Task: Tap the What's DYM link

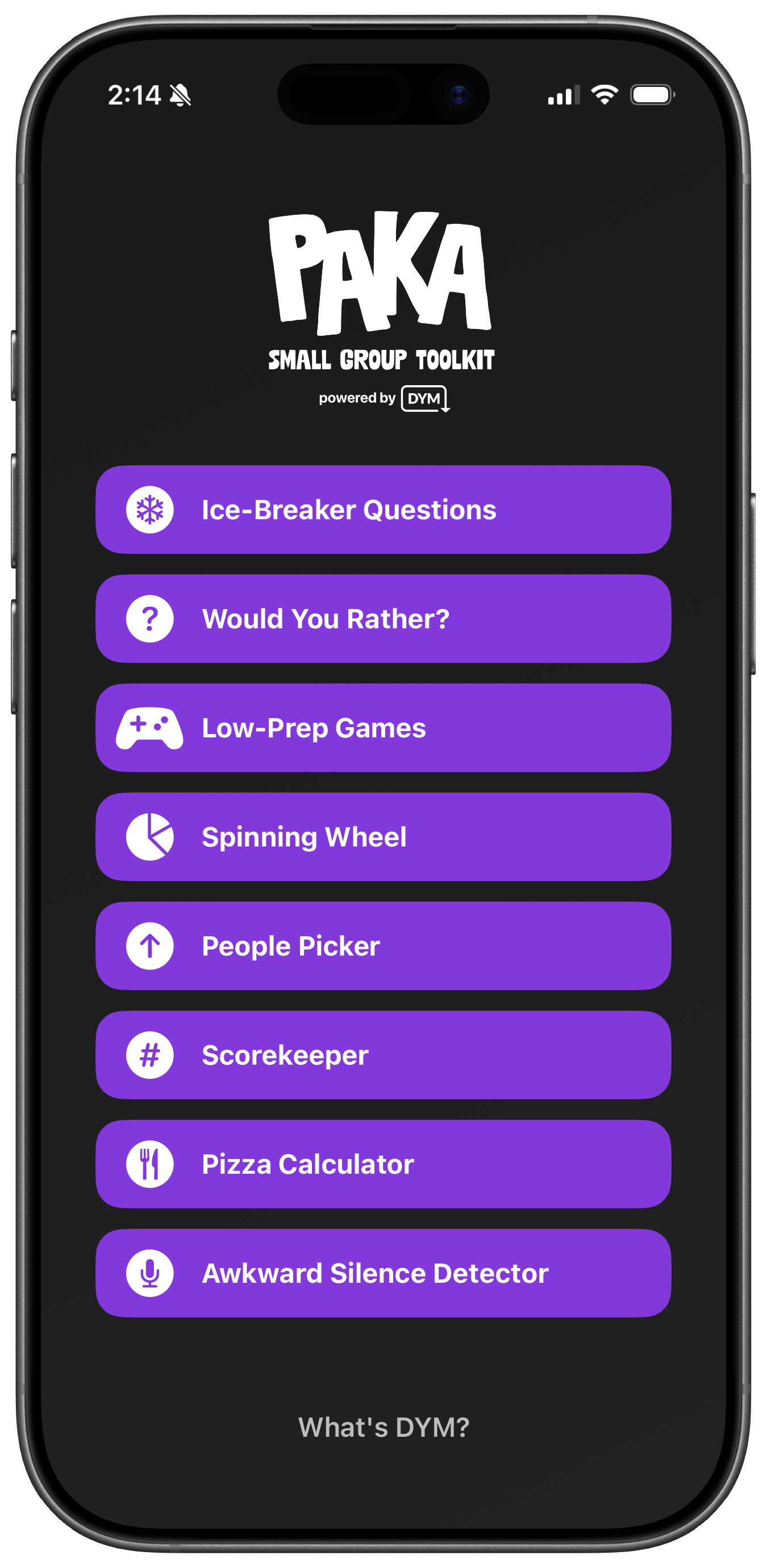Action: click(383, 1427)
